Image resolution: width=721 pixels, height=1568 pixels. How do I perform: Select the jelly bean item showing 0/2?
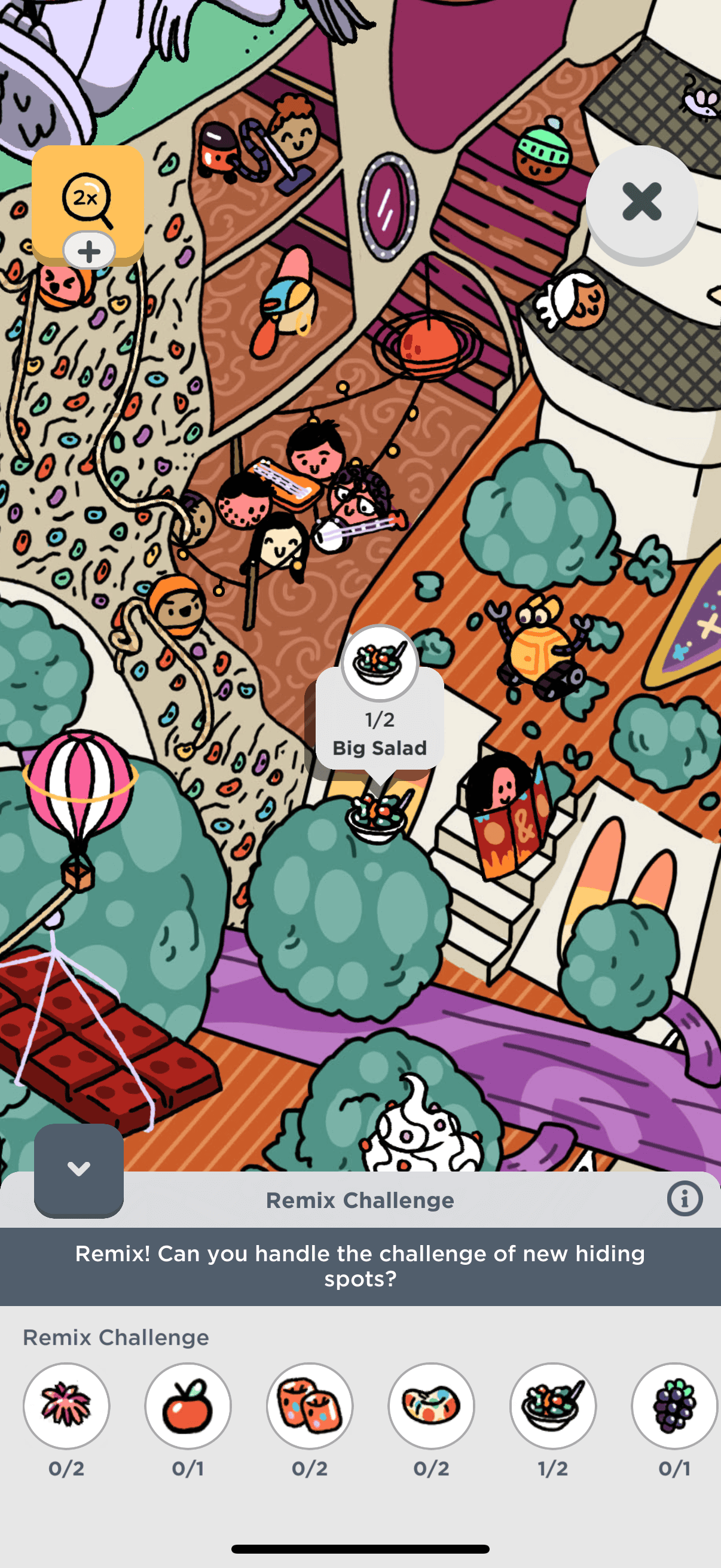pyautogui.click(x=432, y=1405)
